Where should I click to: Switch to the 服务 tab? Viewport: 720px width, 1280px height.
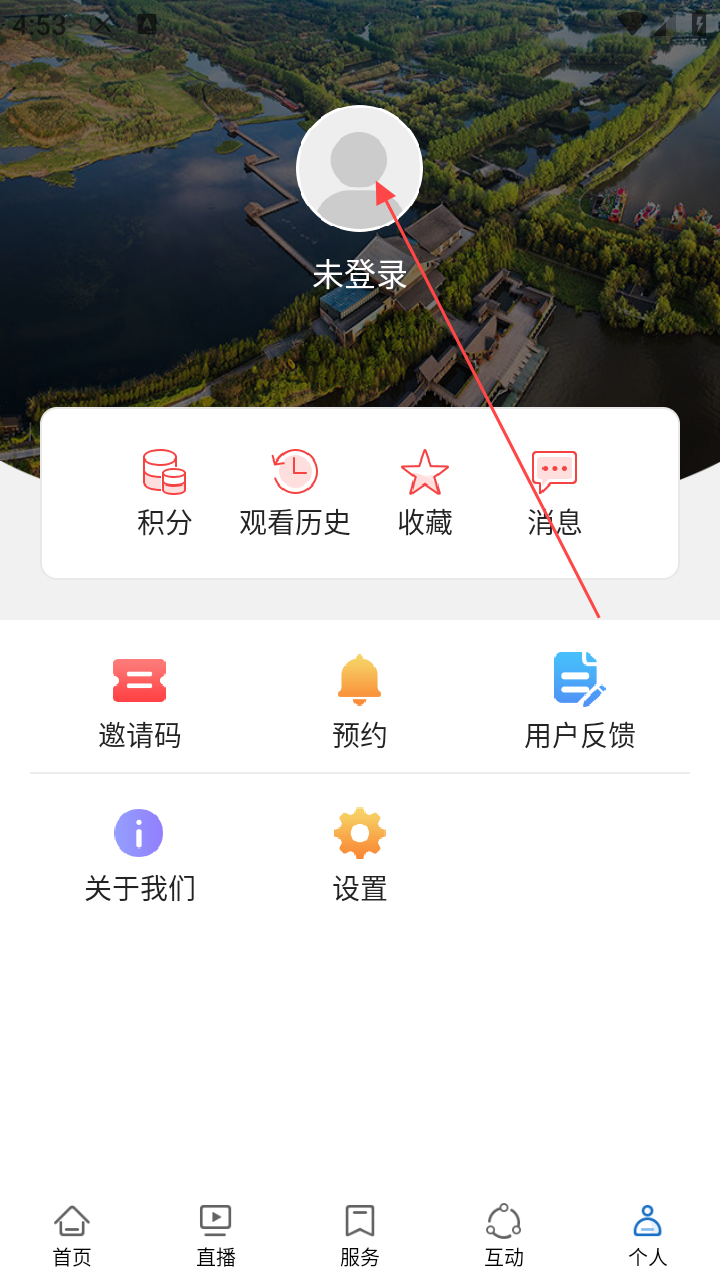click(x=360, y=1236)
